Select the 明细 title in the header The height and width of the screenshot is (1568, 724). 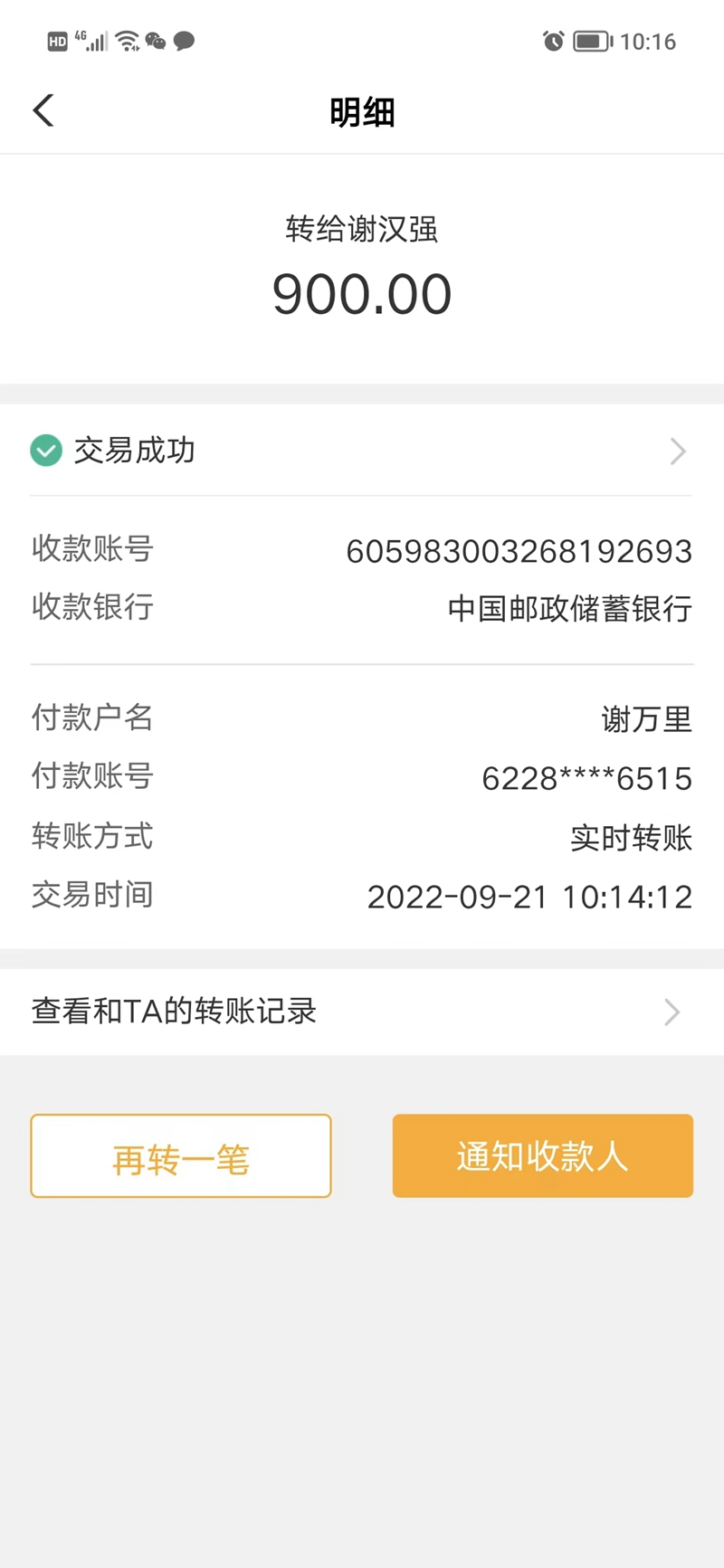(362, 110)
